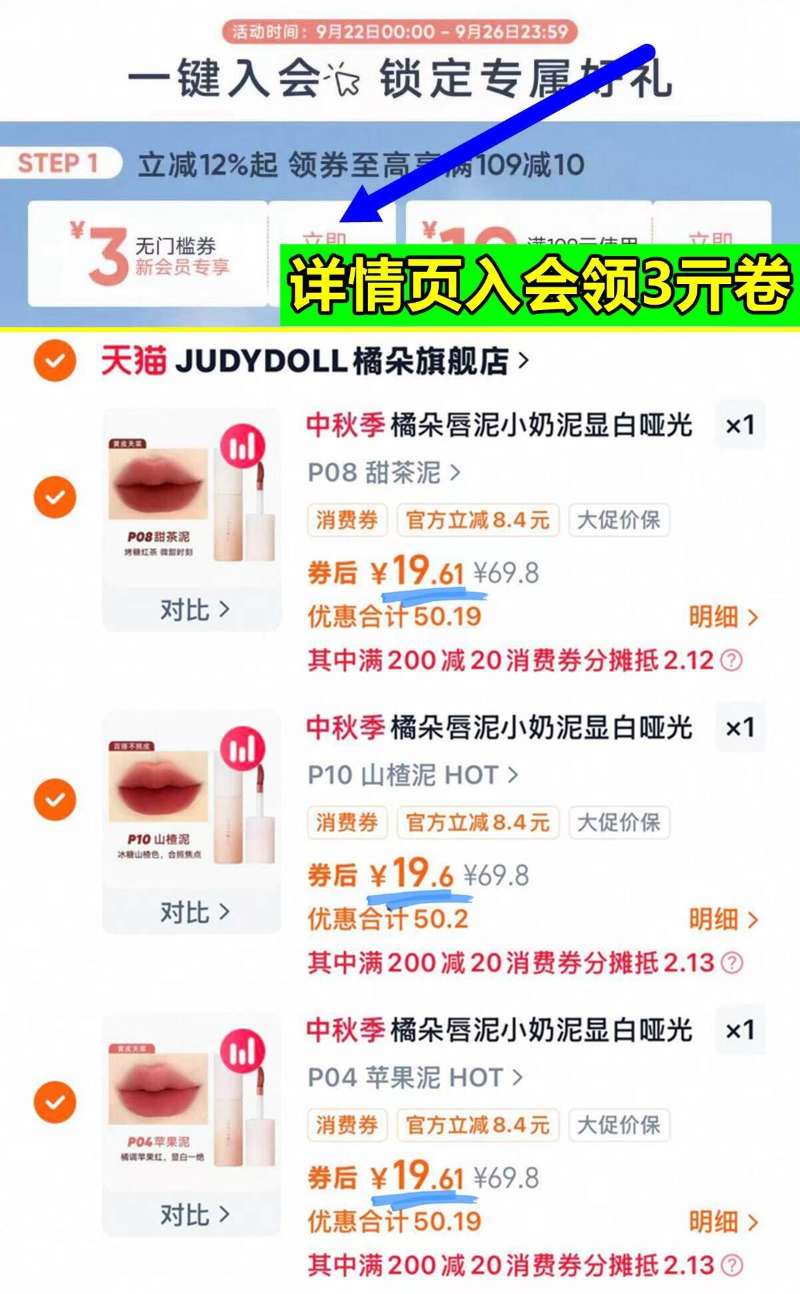Screen dimensions: 800x1294
Task: Click the 对比 compare link under P08
Action: pos(192,610)
